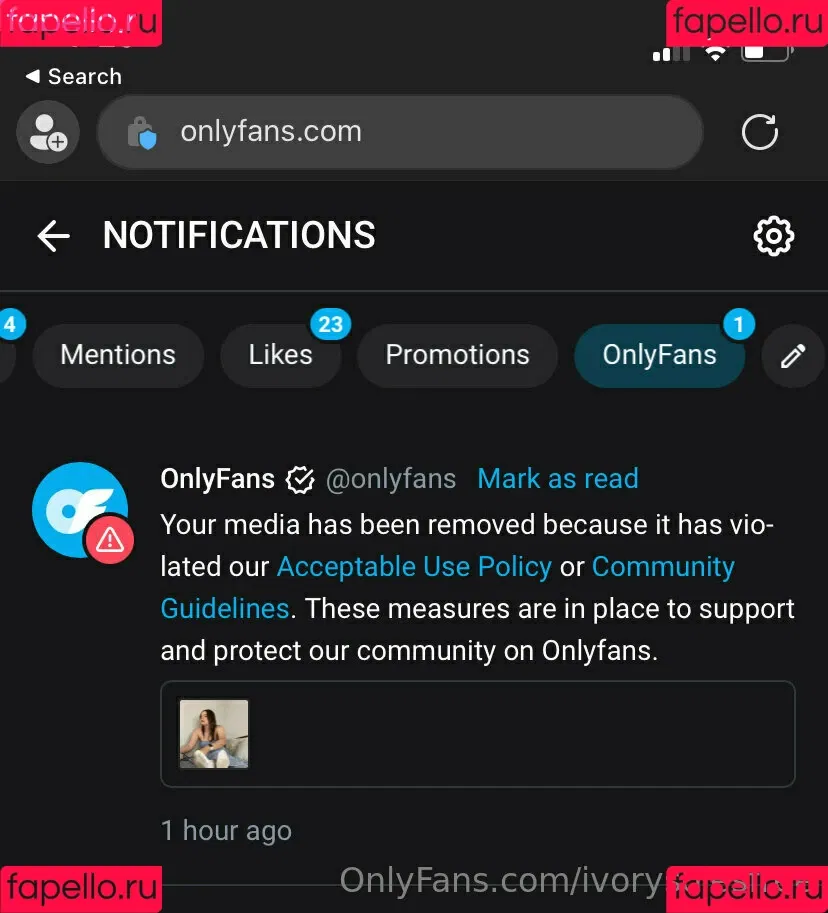View the removed media thumbnail
The image size is (828, 913).
(x=214, y=733)
